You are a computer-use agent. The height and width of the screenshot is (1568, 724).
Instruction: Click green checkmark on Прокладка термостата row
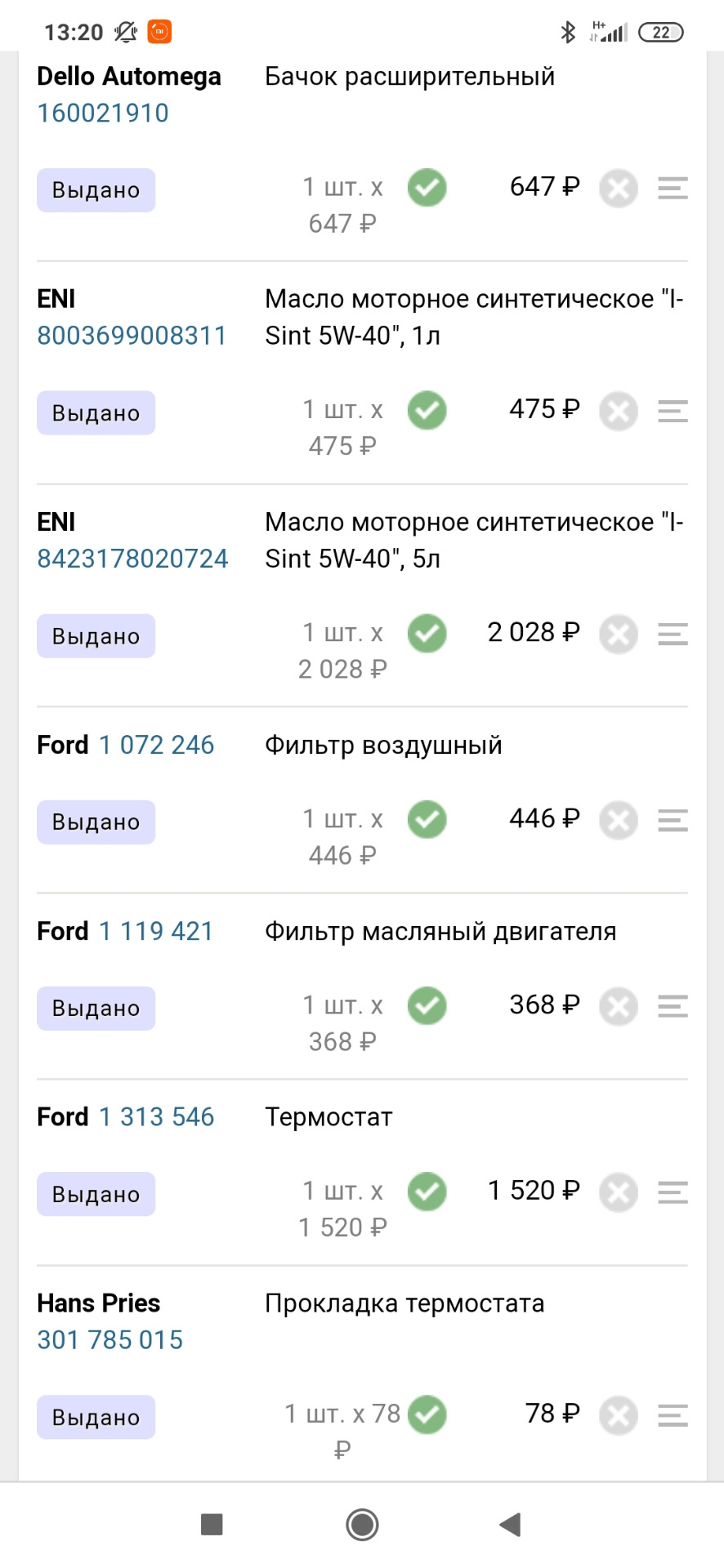coord(426,1414)
